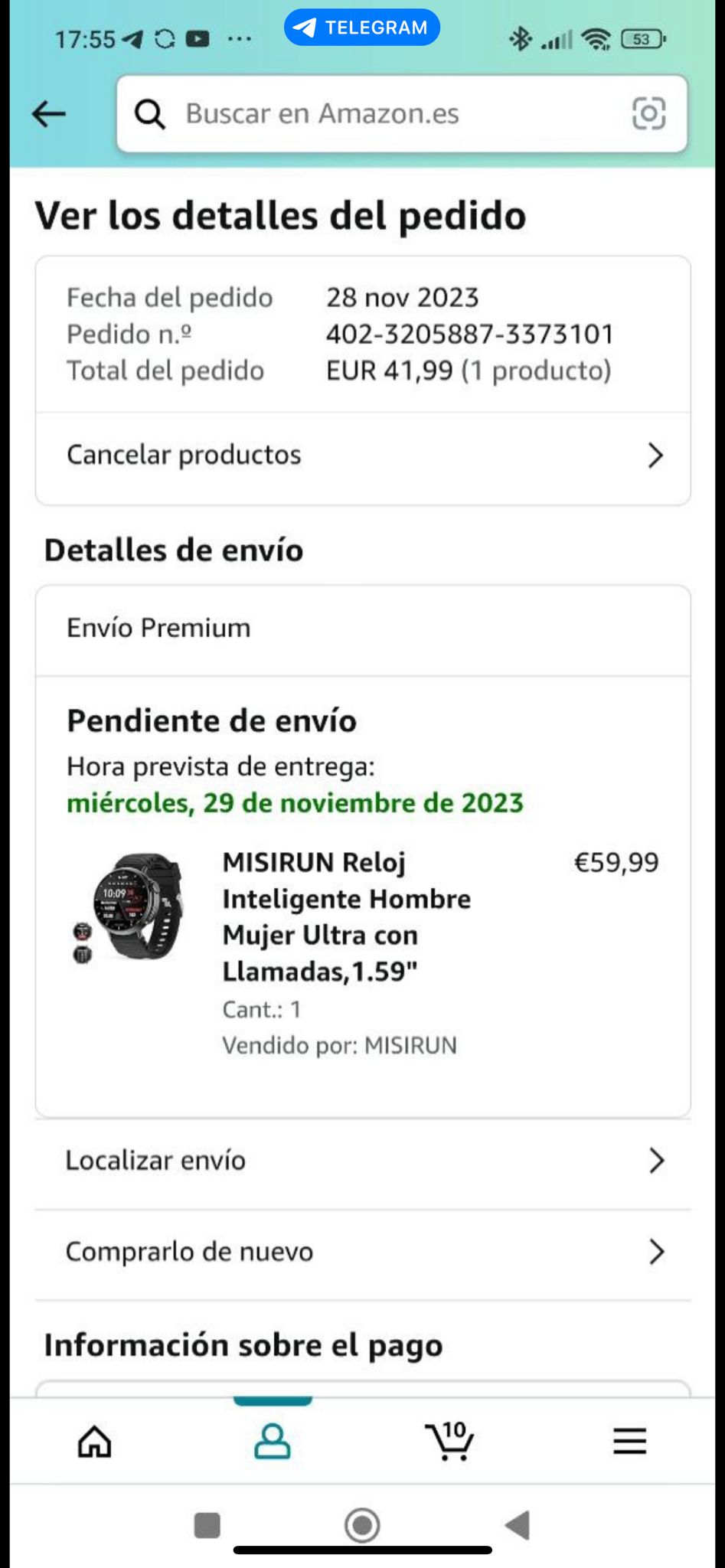Open the shopping cart with 10 items
Viewport: 725px width, 1568px height.
tap(449, 1442)
